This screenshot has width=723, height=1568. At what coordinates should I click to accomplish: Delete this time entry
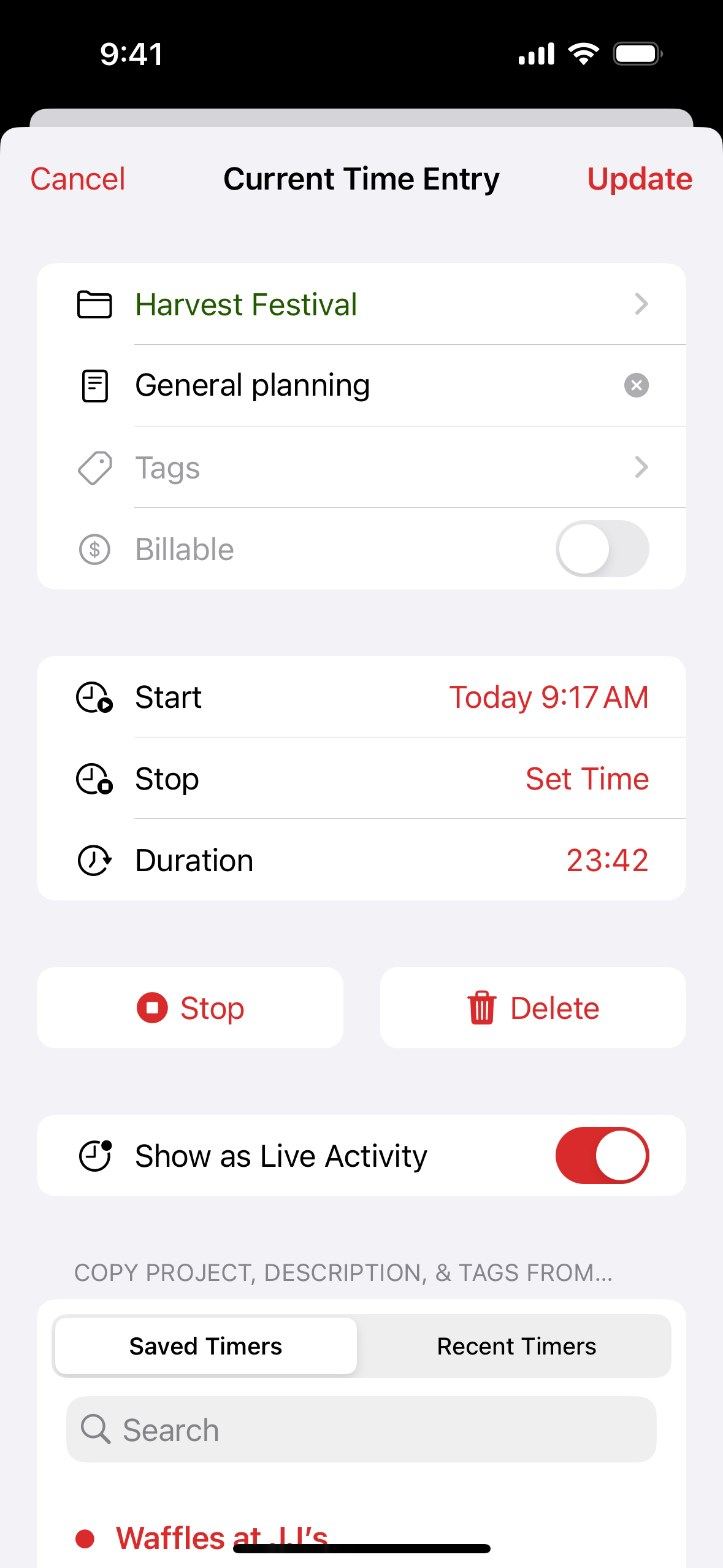[533, 1008]
